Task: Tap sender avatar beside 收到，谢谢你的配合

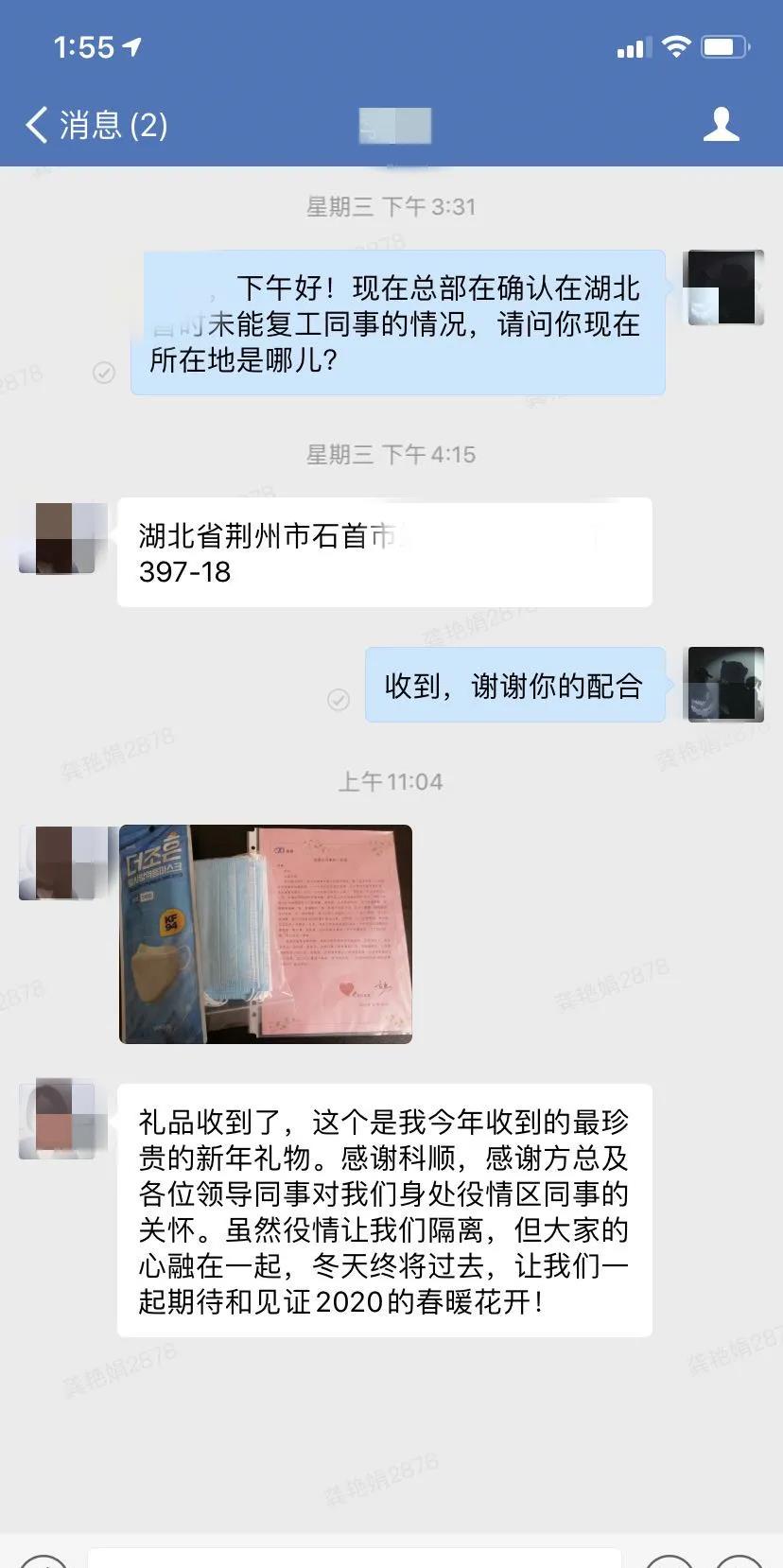Action: click(725, 685)
